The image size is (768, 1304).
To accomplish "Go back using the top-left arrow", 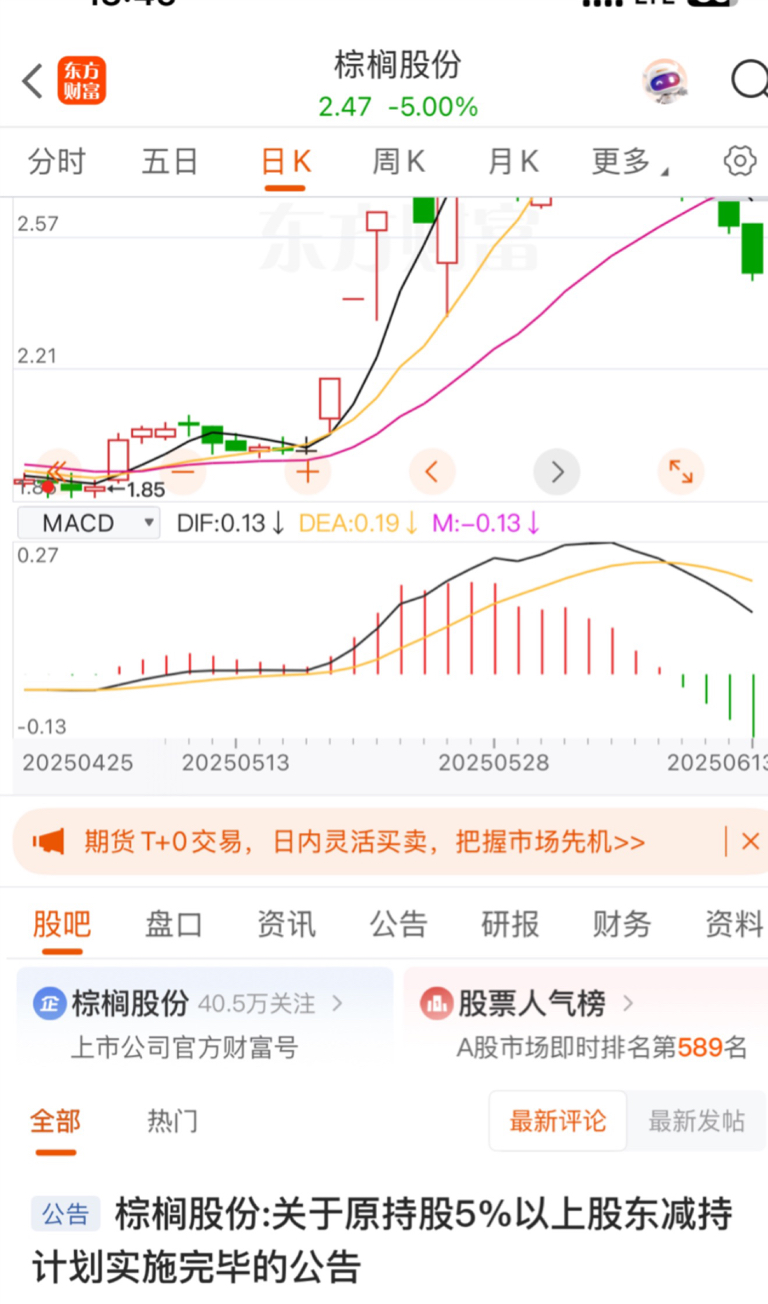I will point(32,81).
